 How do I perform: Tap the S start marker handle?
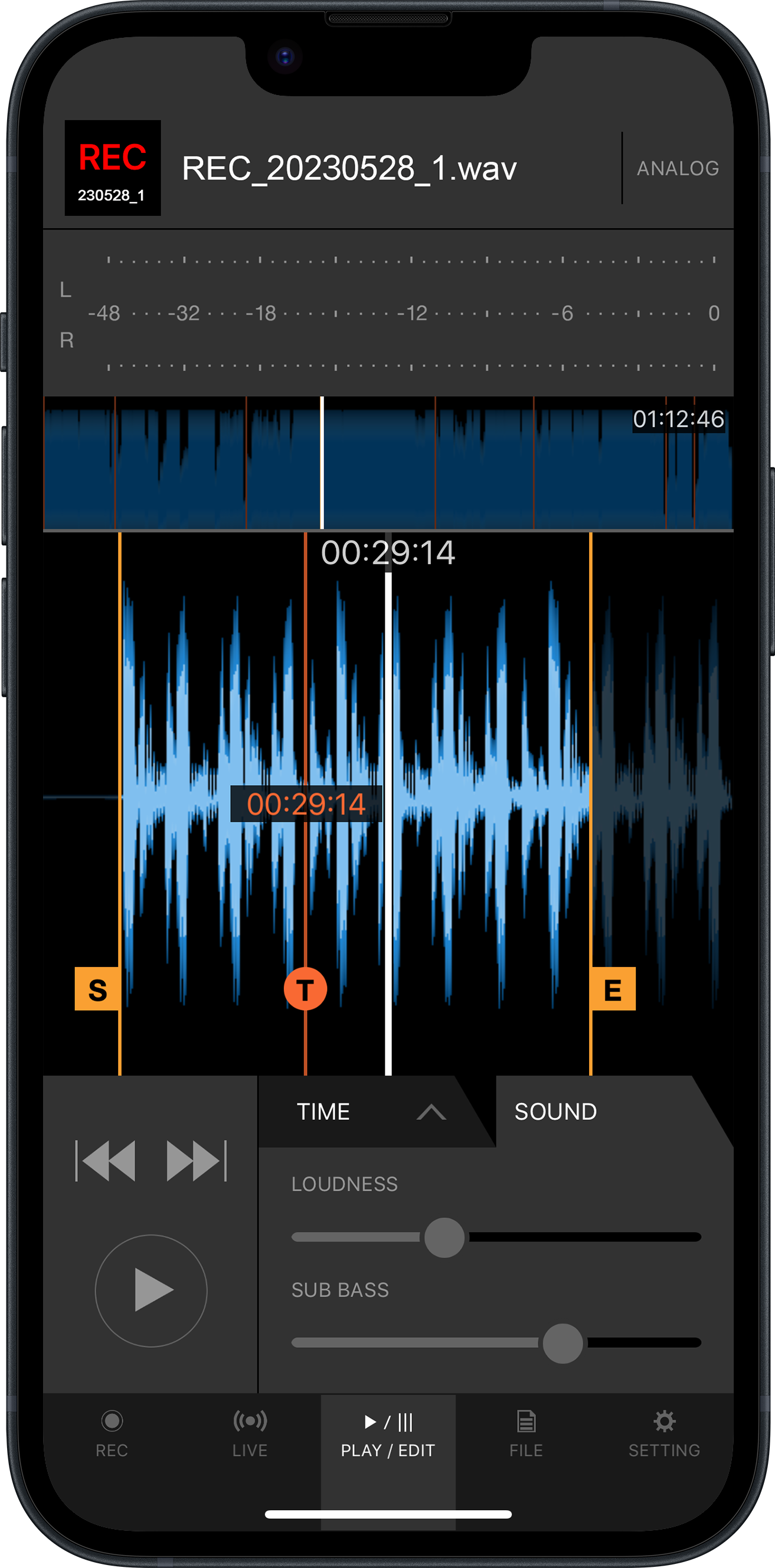[97, 988]
